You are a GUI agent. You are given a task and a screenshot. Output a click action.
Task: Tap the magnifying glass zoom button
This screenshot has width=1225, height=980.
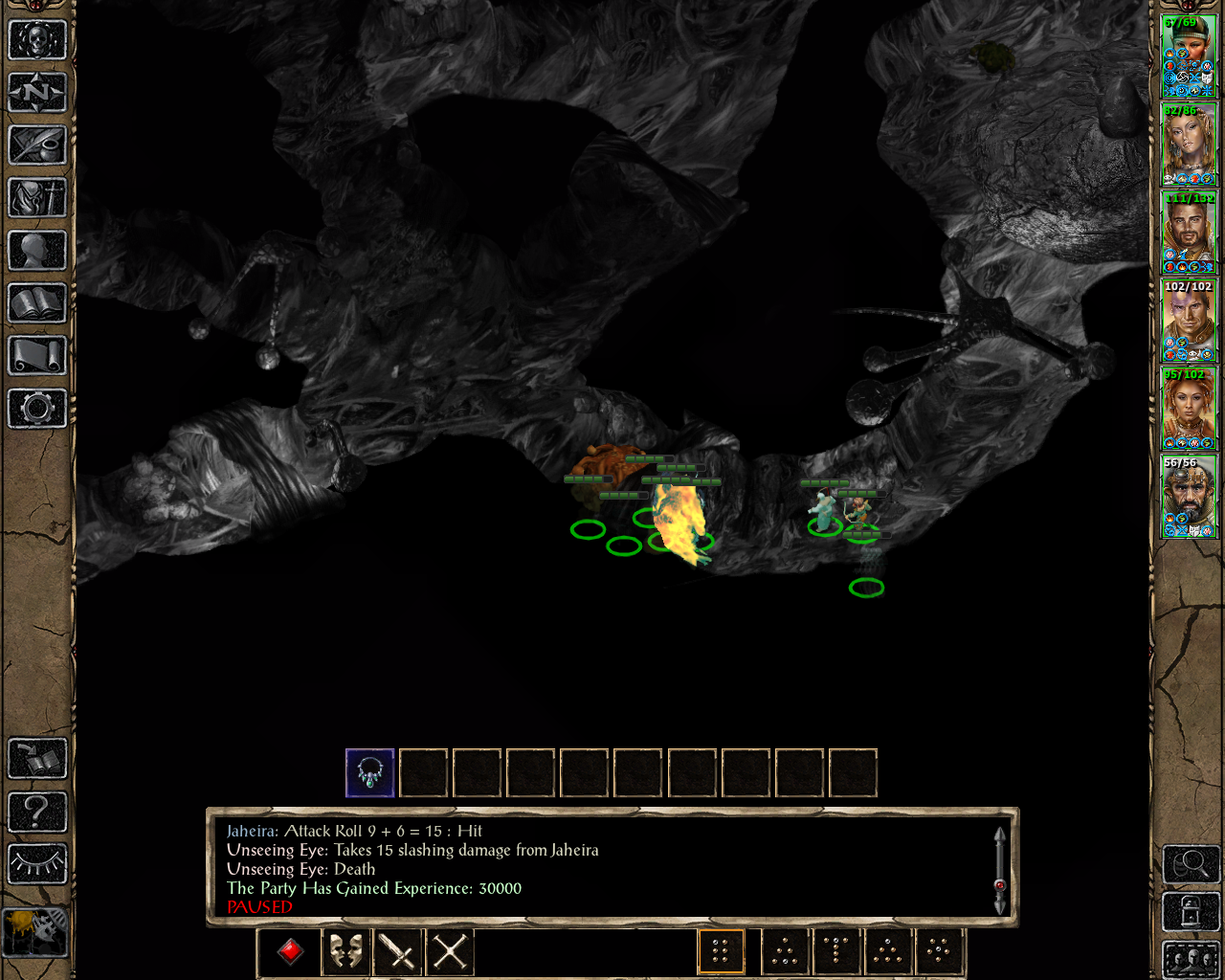pos(1191,864)
